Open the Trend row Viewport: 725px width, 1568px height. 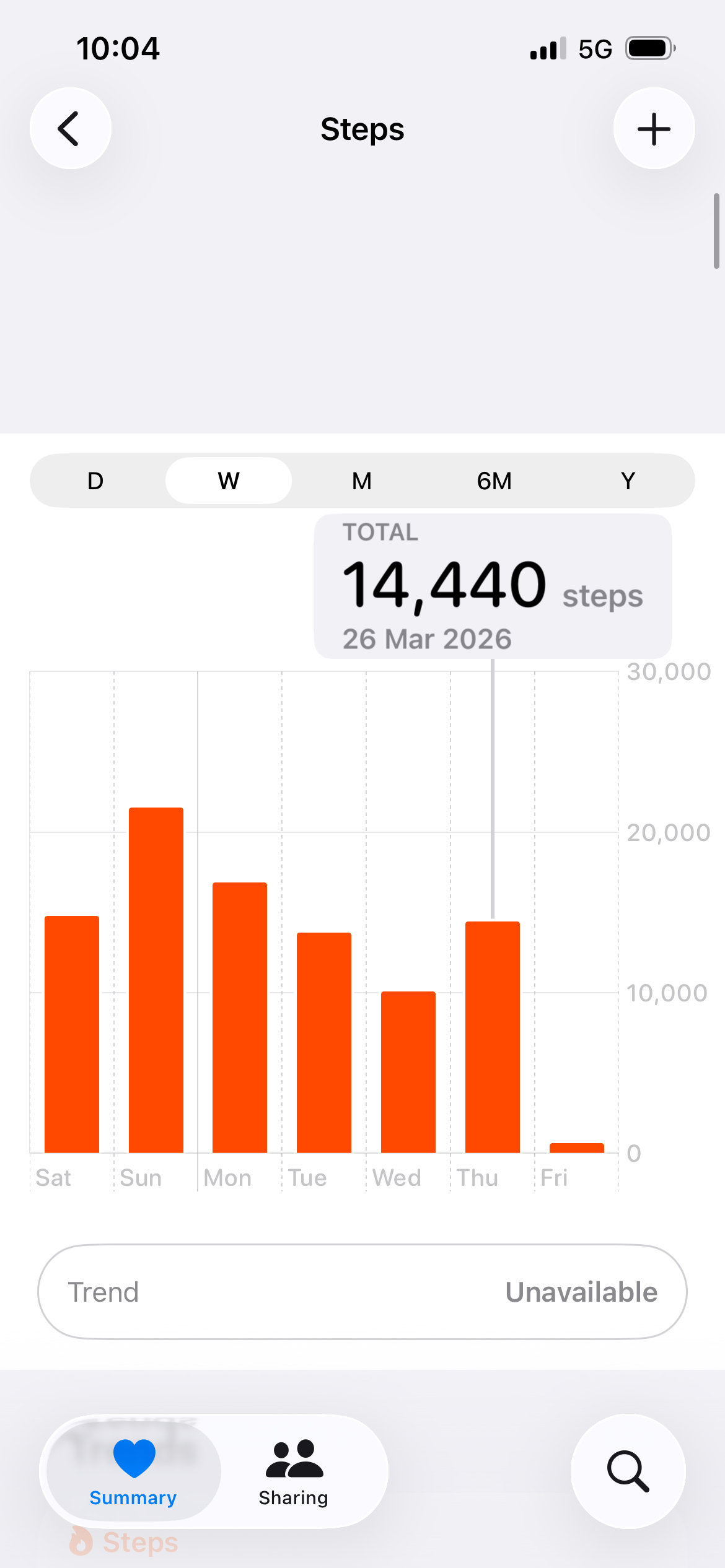[x=362, y=1292]
